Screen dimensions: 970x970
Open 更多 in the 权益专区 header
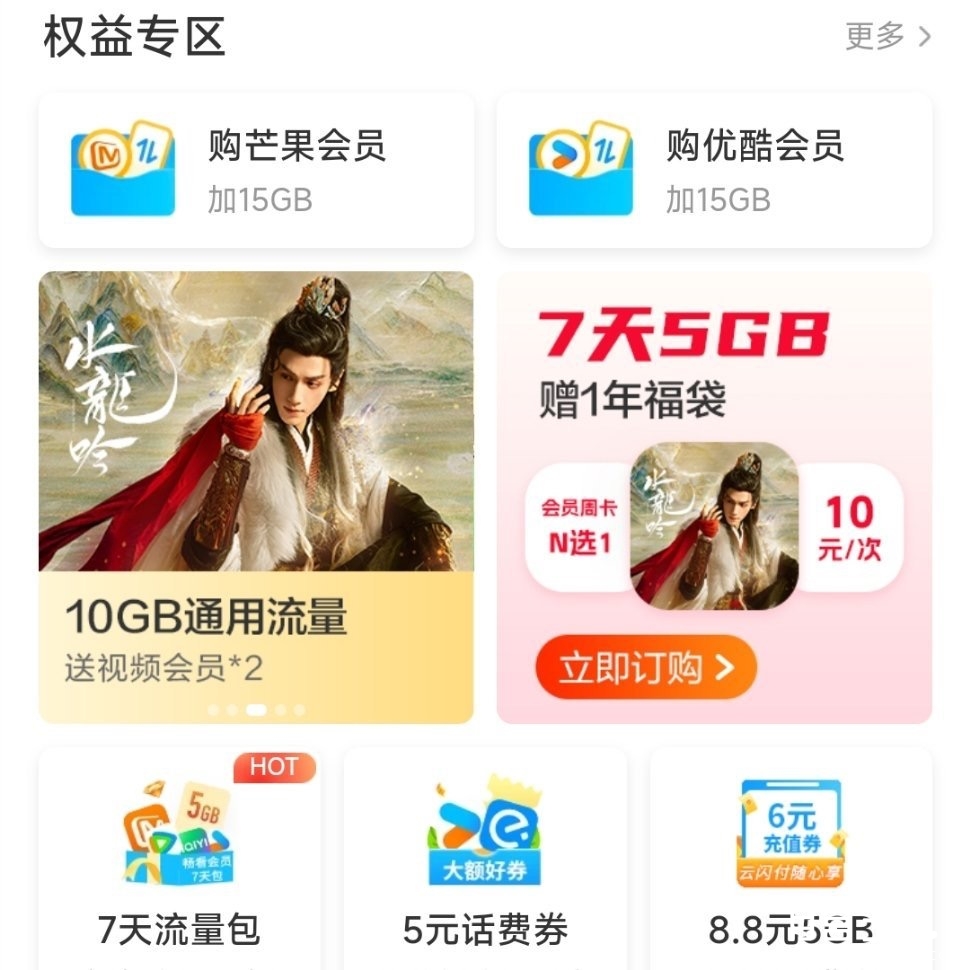click(887, 37)
